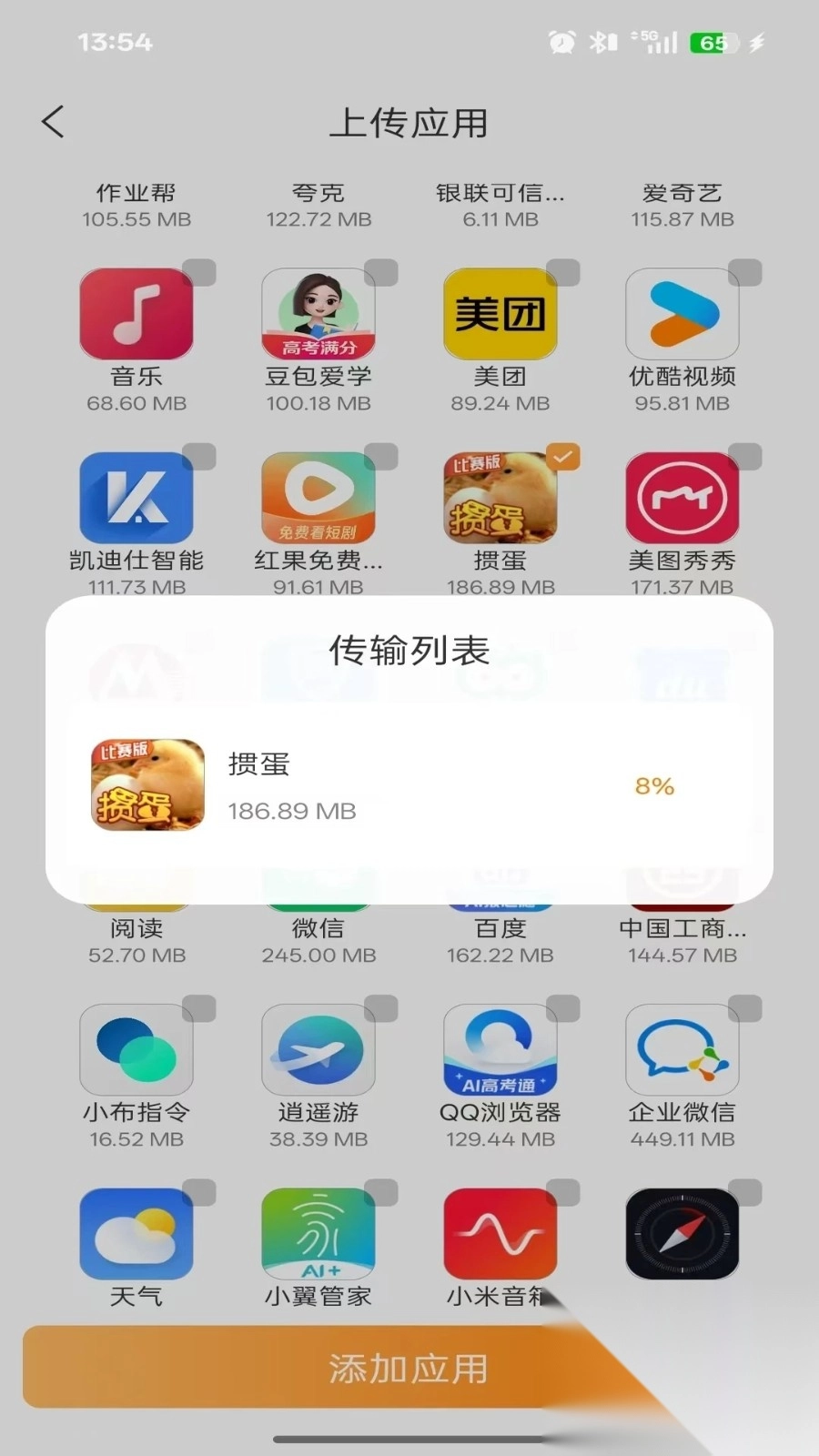This screenshot has height=1456, width=819.
Task: Open the 美团 app icon
Action: (x=500, y=313)
